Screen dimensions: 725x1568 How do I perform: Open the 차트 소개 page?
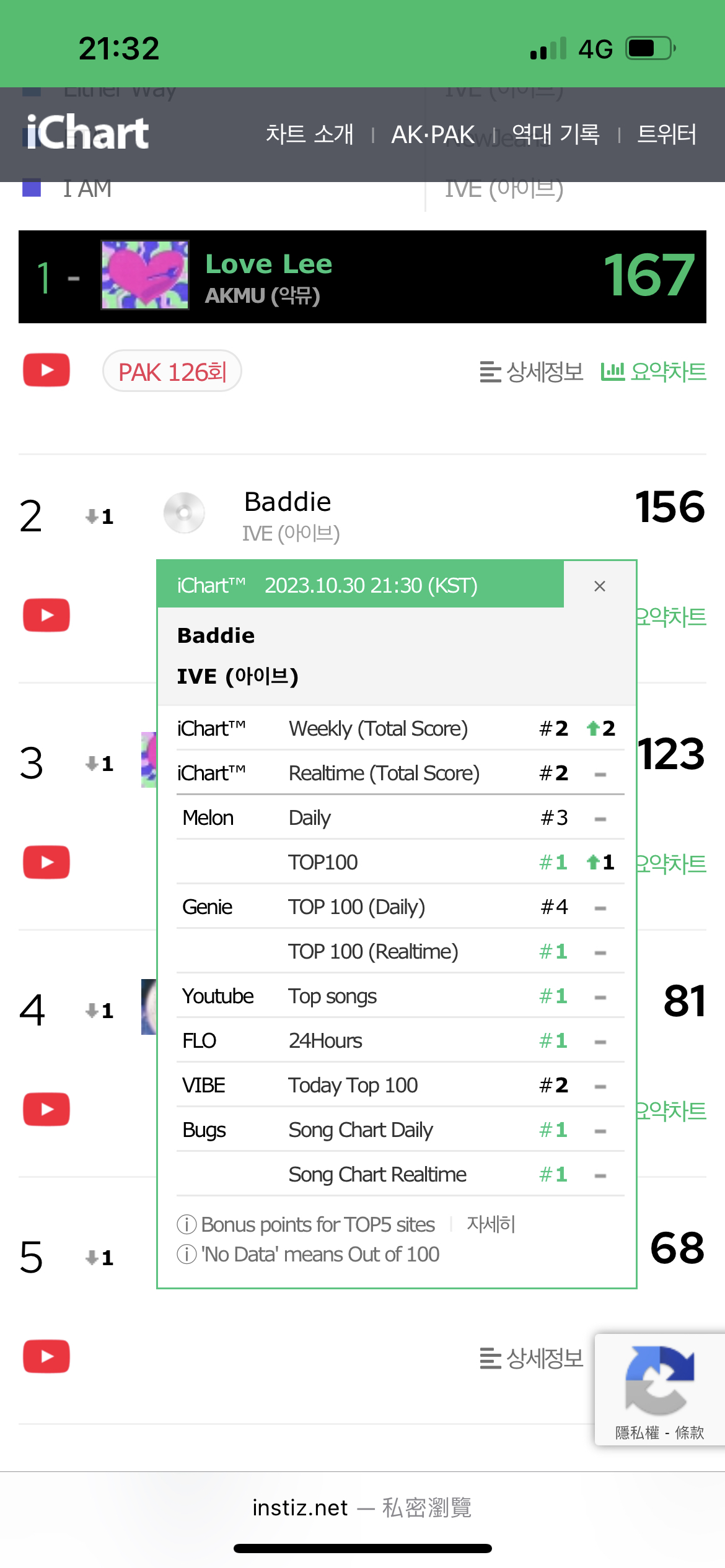(x=309, y=134)
